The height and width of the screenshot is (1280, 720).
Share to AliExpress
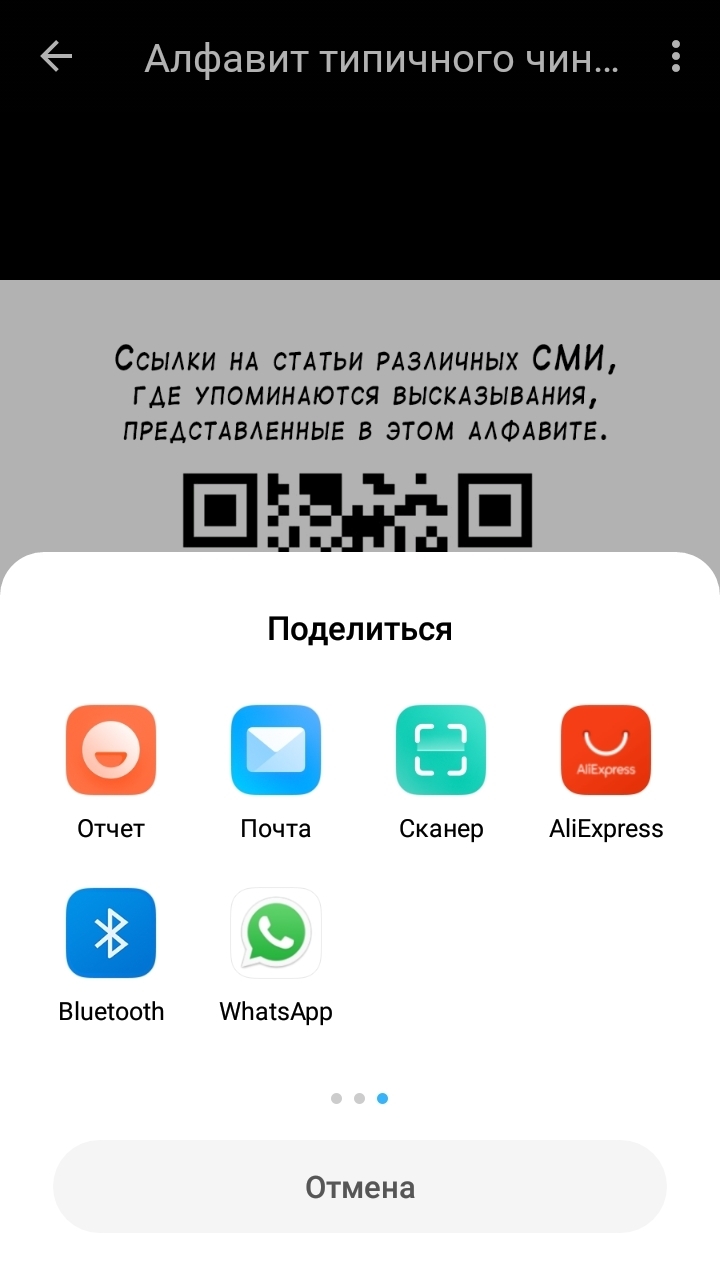pyautogui.click(x=606, y=750)
